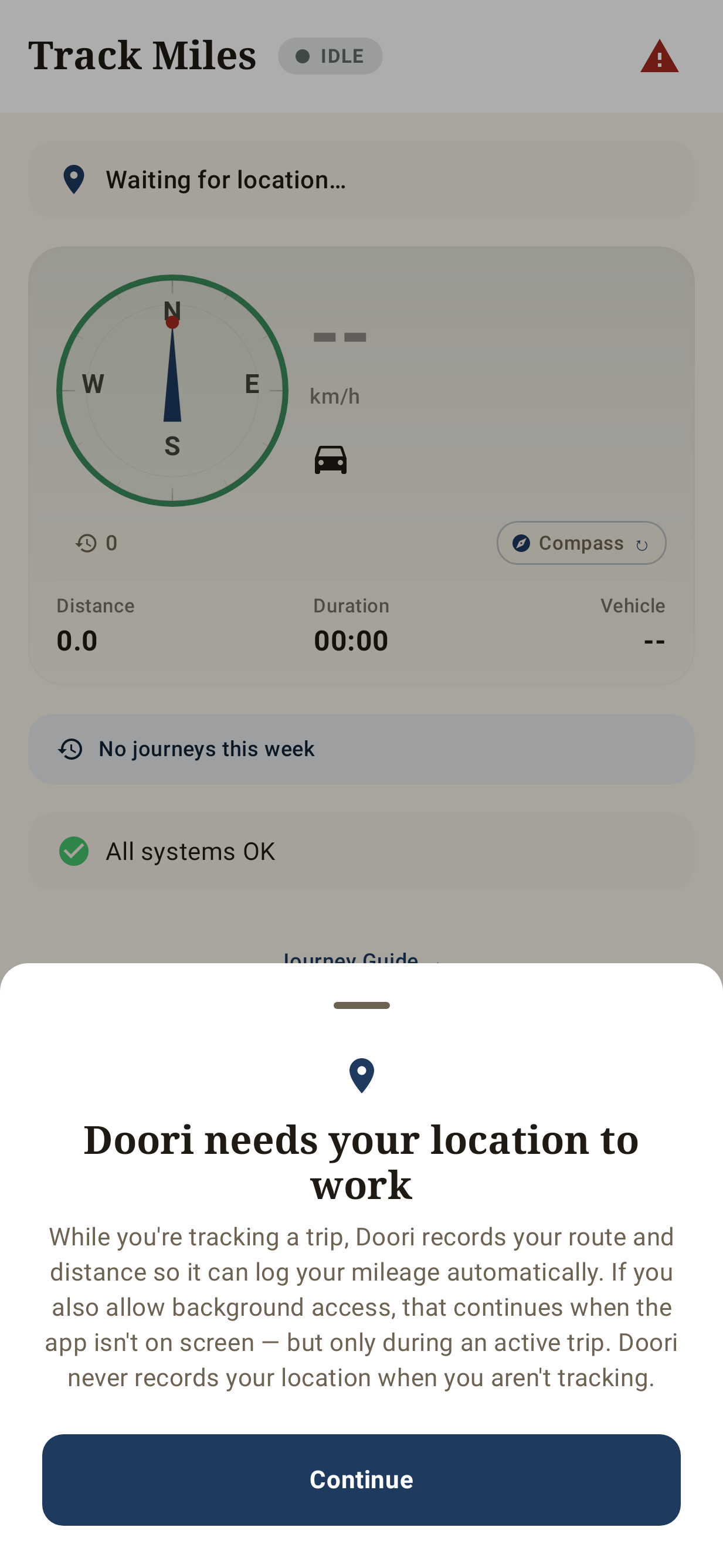Open the red warning alert icon
The width and height of the screenshot is (723, 1568).
click(x=659, y=56)
